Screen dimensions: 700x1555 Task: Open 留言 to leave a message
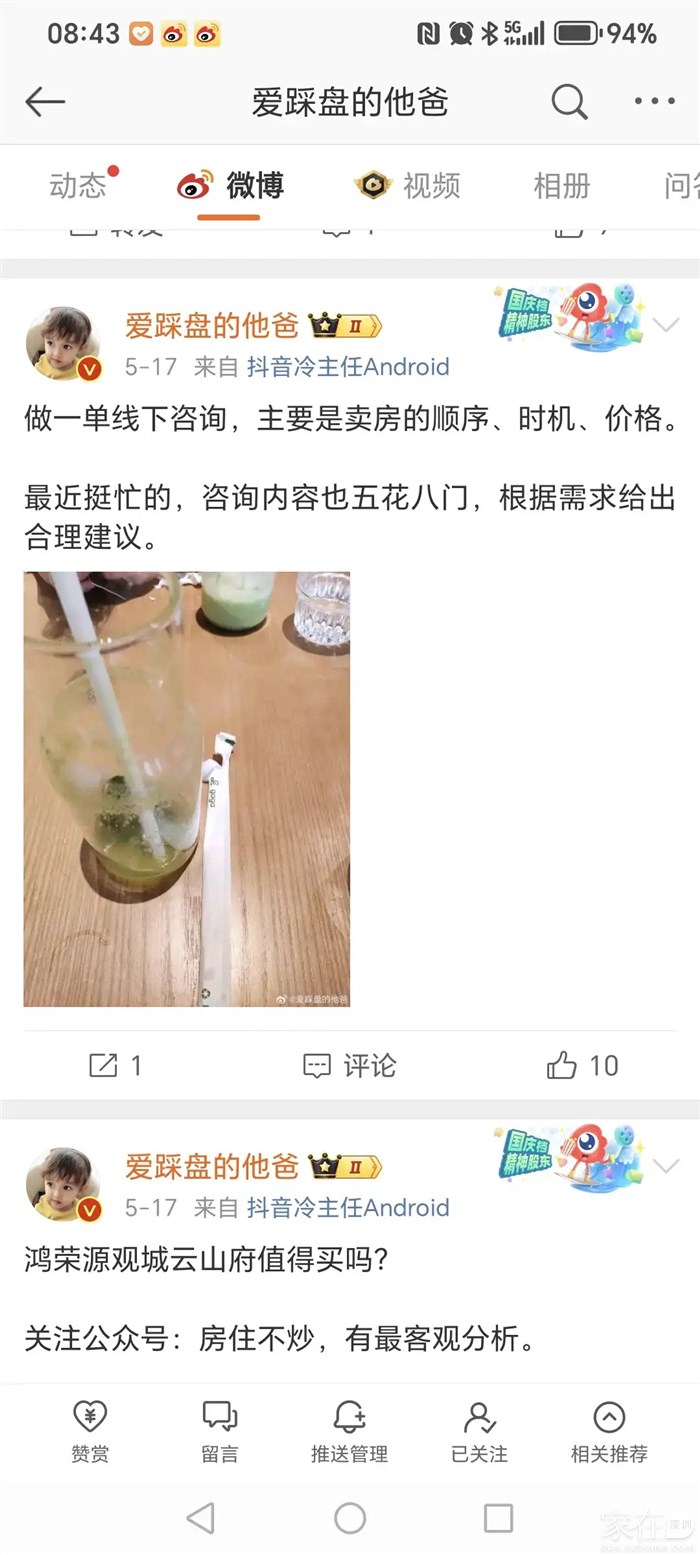[220, 1432]
